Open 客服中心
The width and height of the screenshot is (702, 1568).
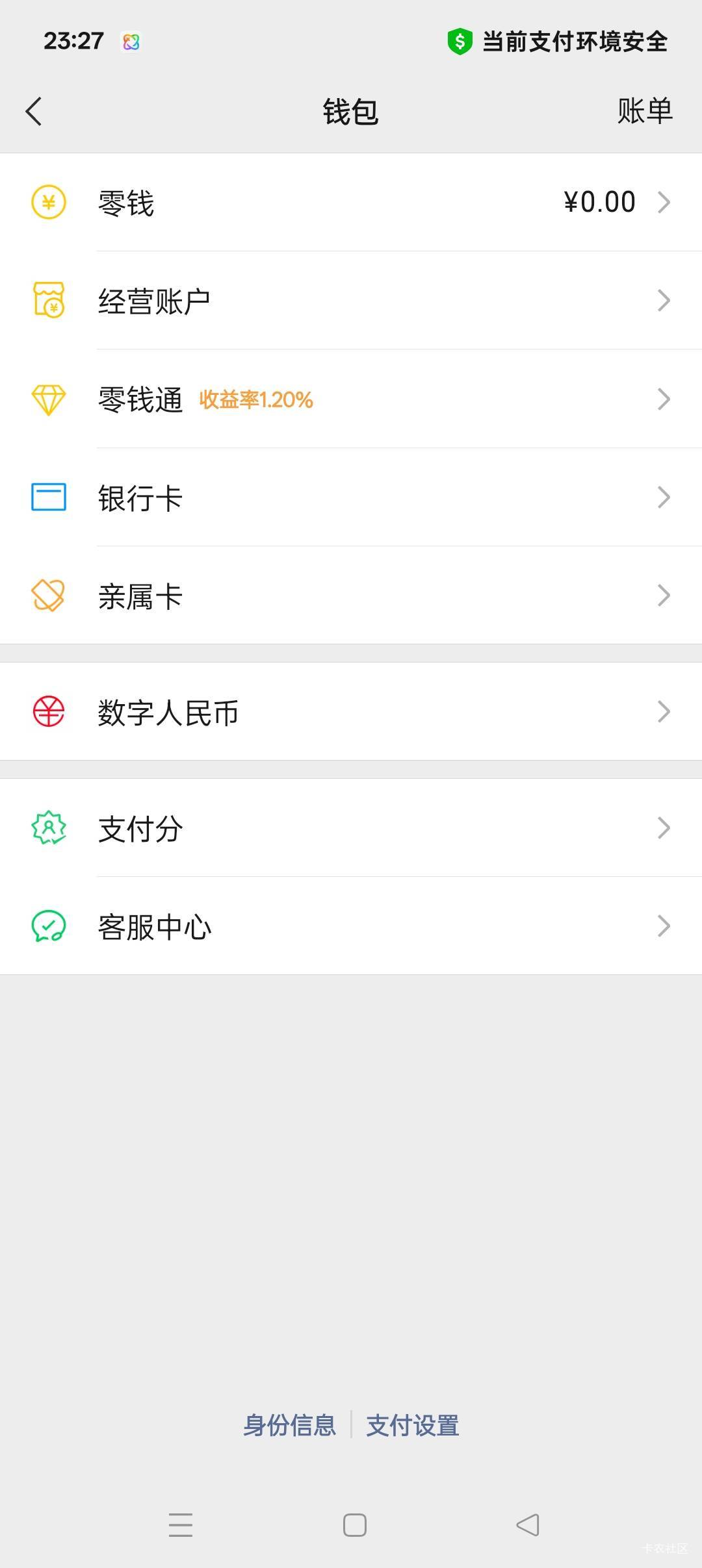pos(351,926)
